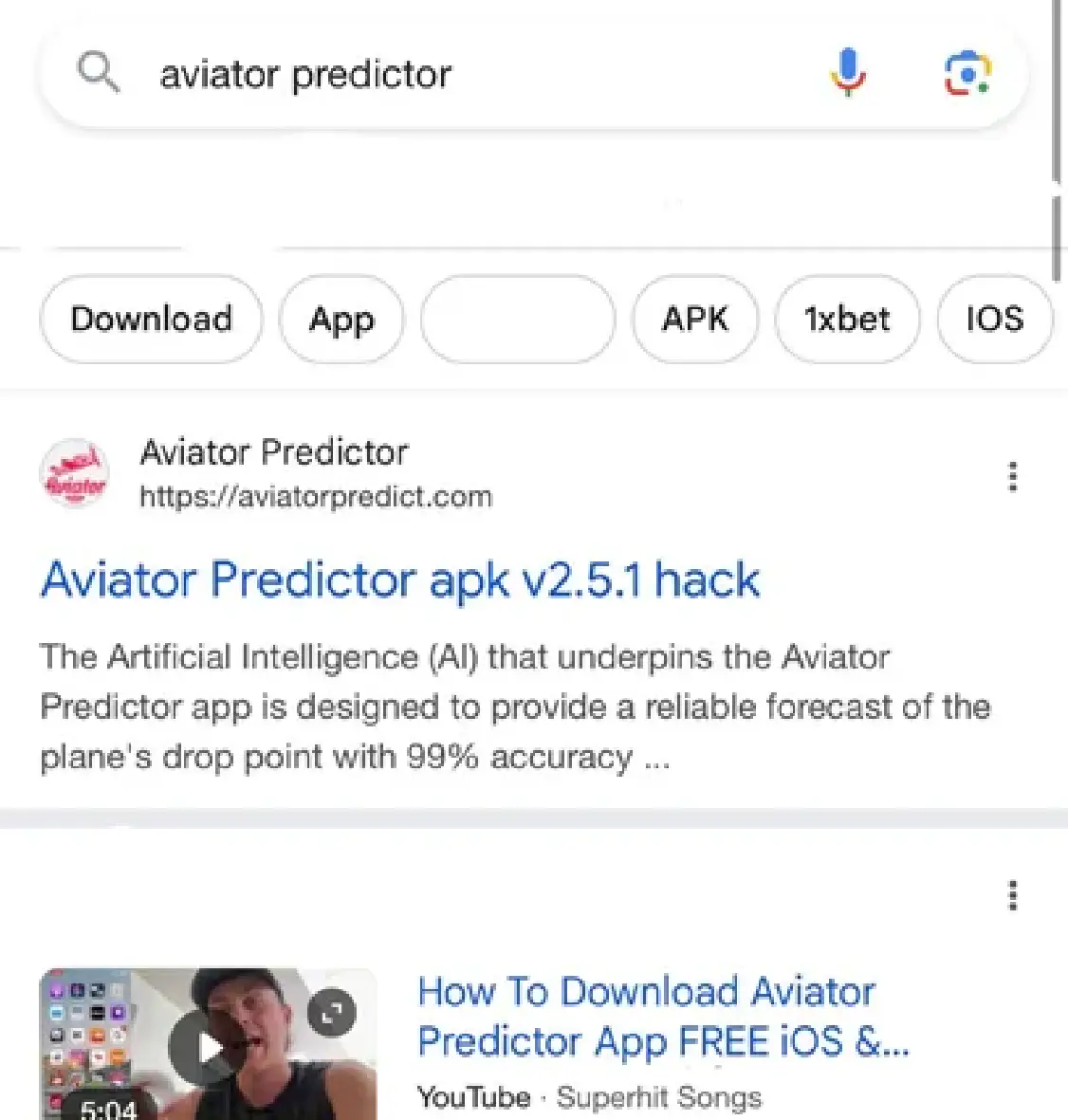1068x1120 pixels.
Task: Open the three-dot menu on the first result
Action: (1012, 476)
